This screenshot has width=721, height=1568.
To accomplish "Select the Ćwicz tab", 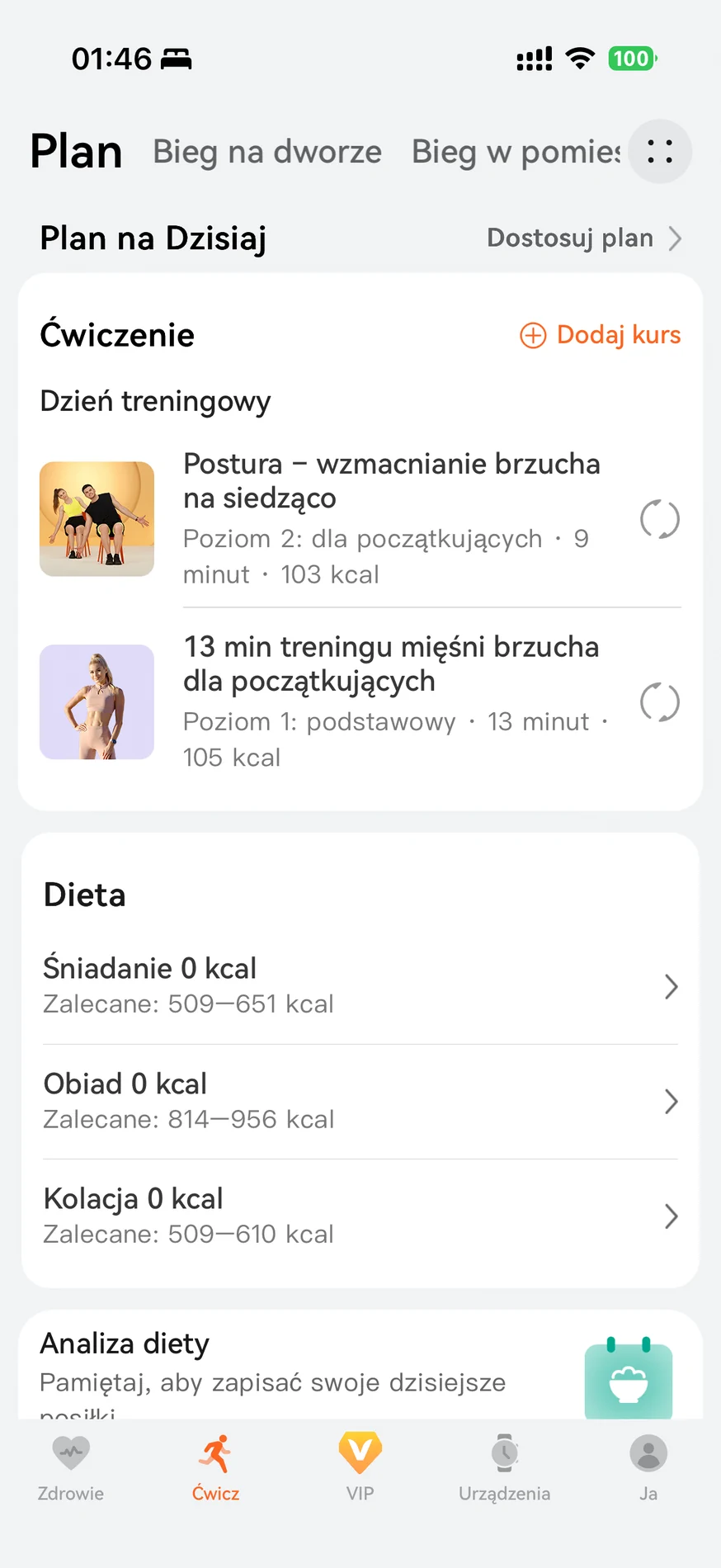I will click(215, 1469).
